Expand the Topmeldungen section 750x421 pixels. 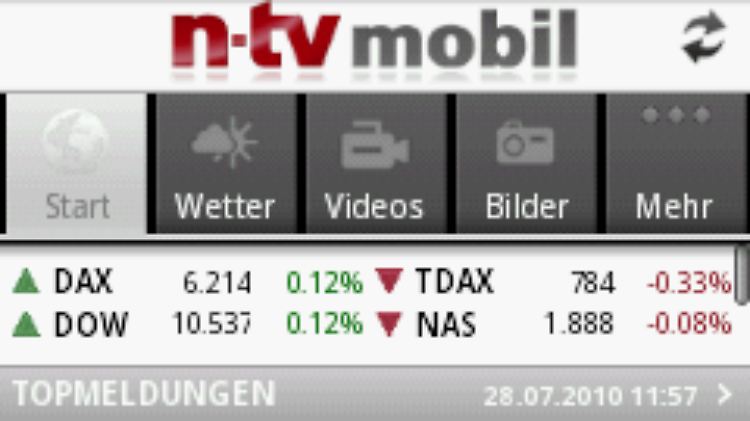(x=724, y=394)
